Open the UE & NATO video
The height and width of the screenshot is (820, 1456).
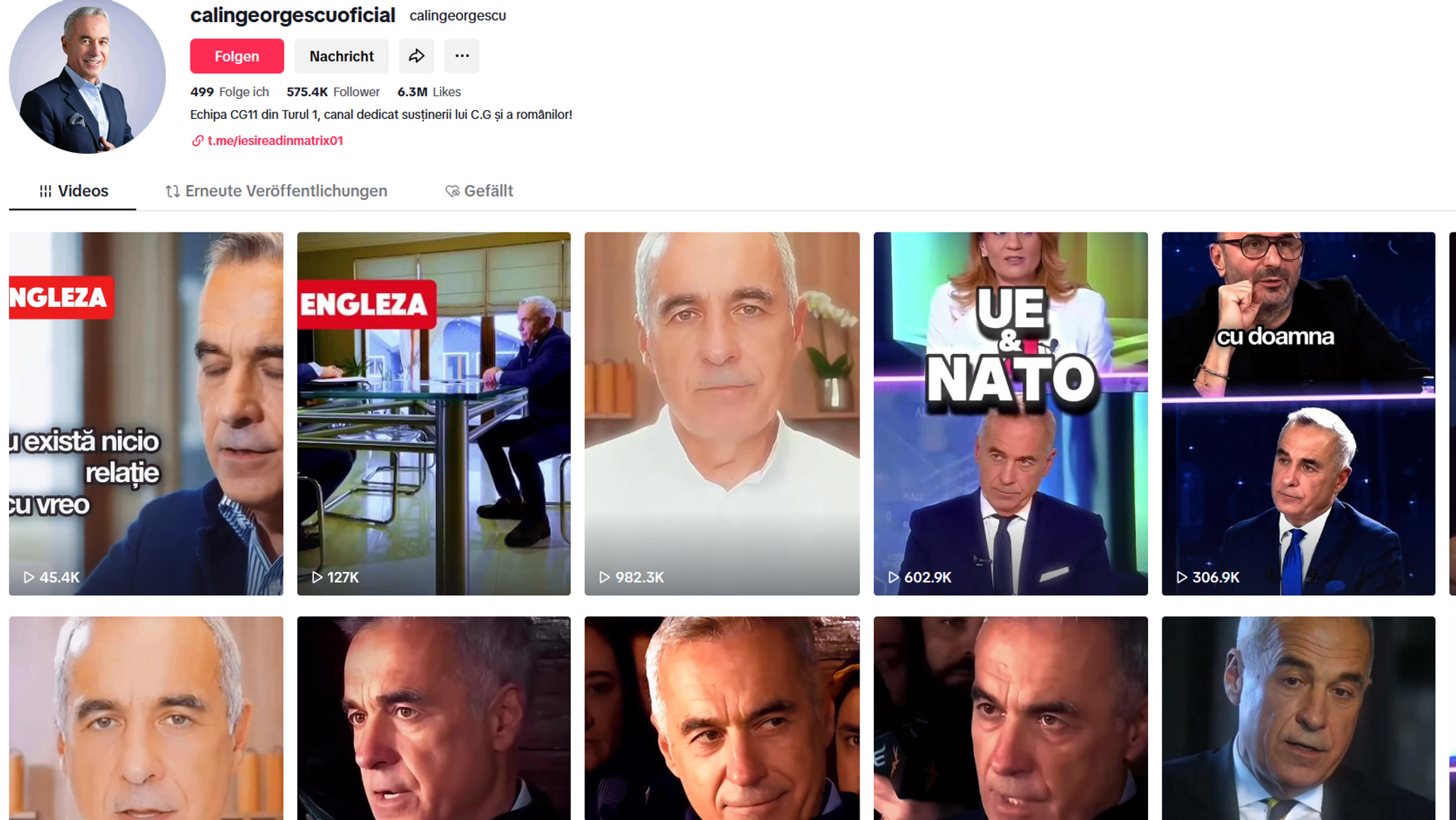[1010, 412]
